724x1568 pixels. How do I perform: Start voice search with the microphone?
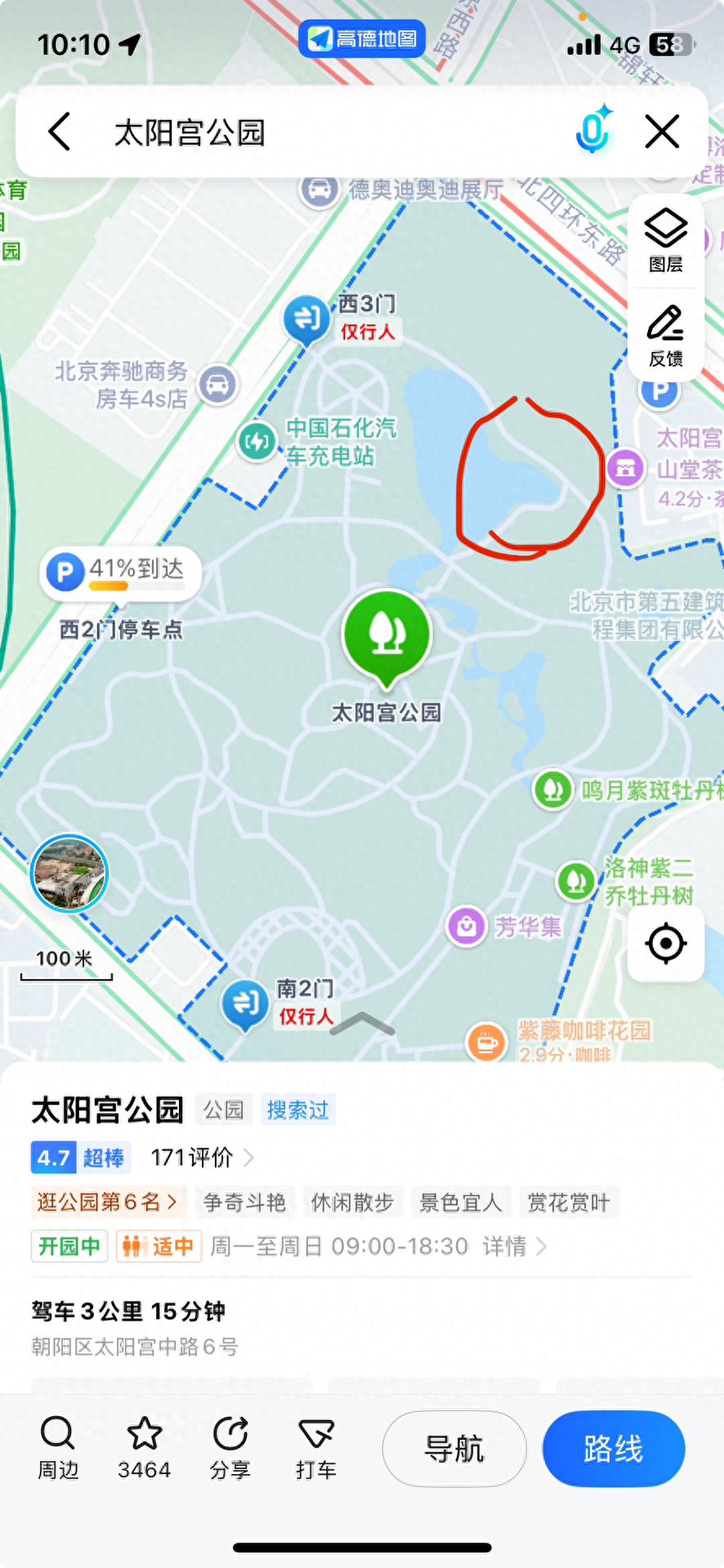click(592, 131)
